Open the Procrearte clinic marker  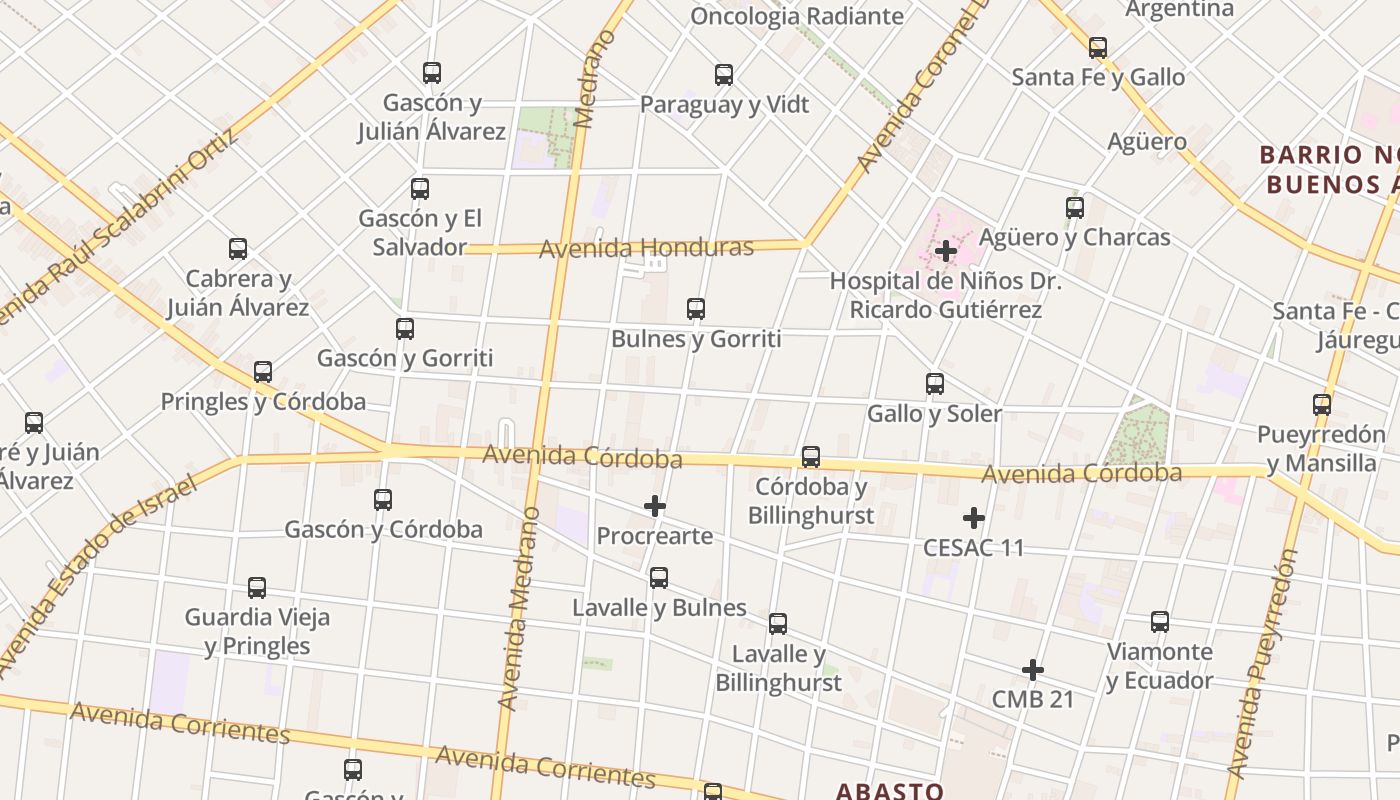tap(655, 506)
